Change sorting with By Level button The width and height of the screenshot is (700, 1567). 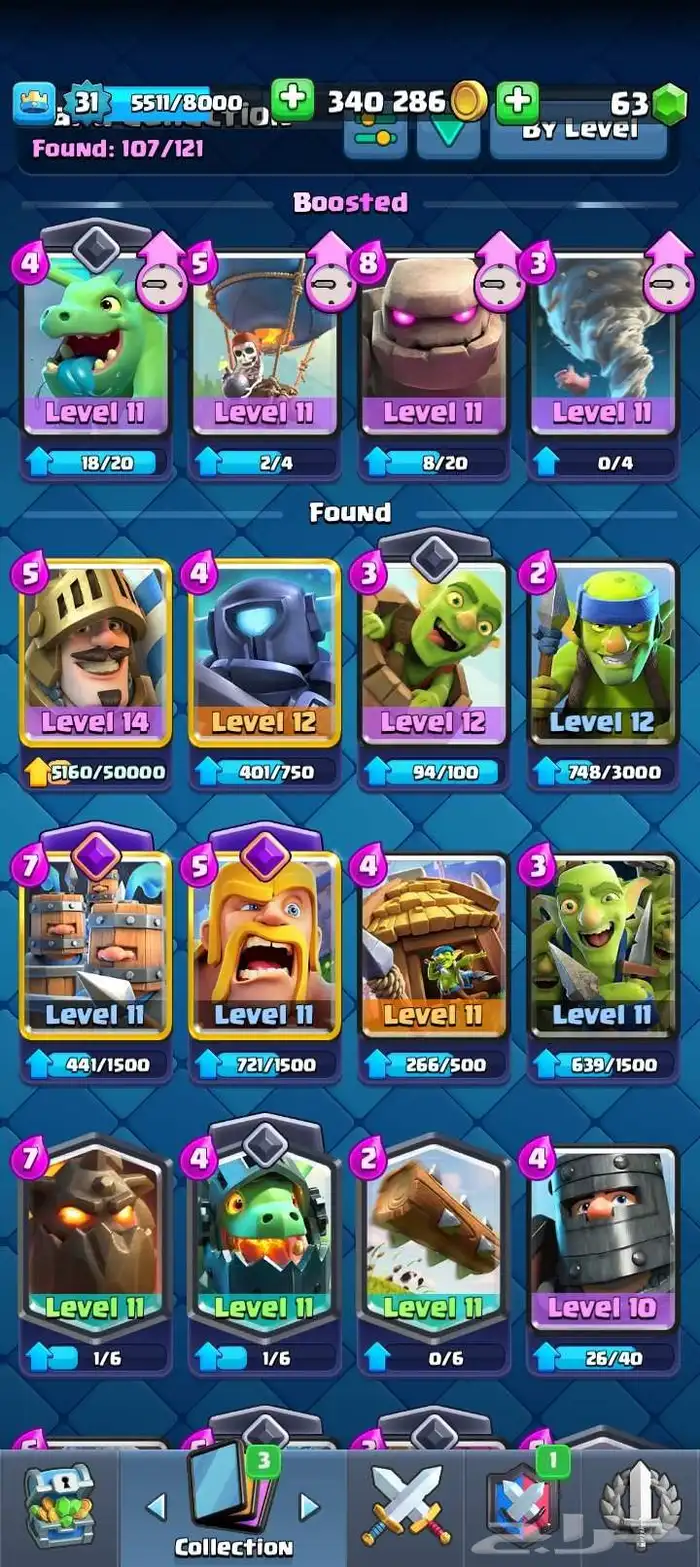[x=578, y=132]
